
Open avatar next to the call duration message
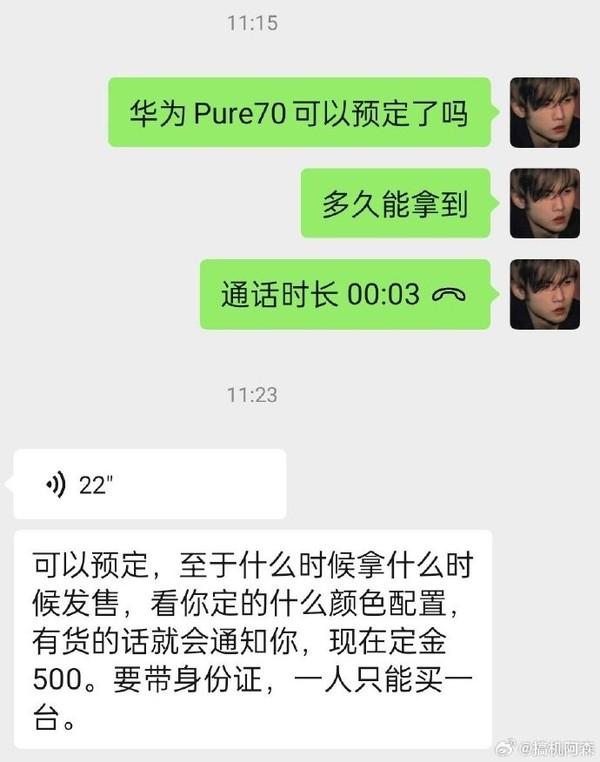[x=545, y=294]
